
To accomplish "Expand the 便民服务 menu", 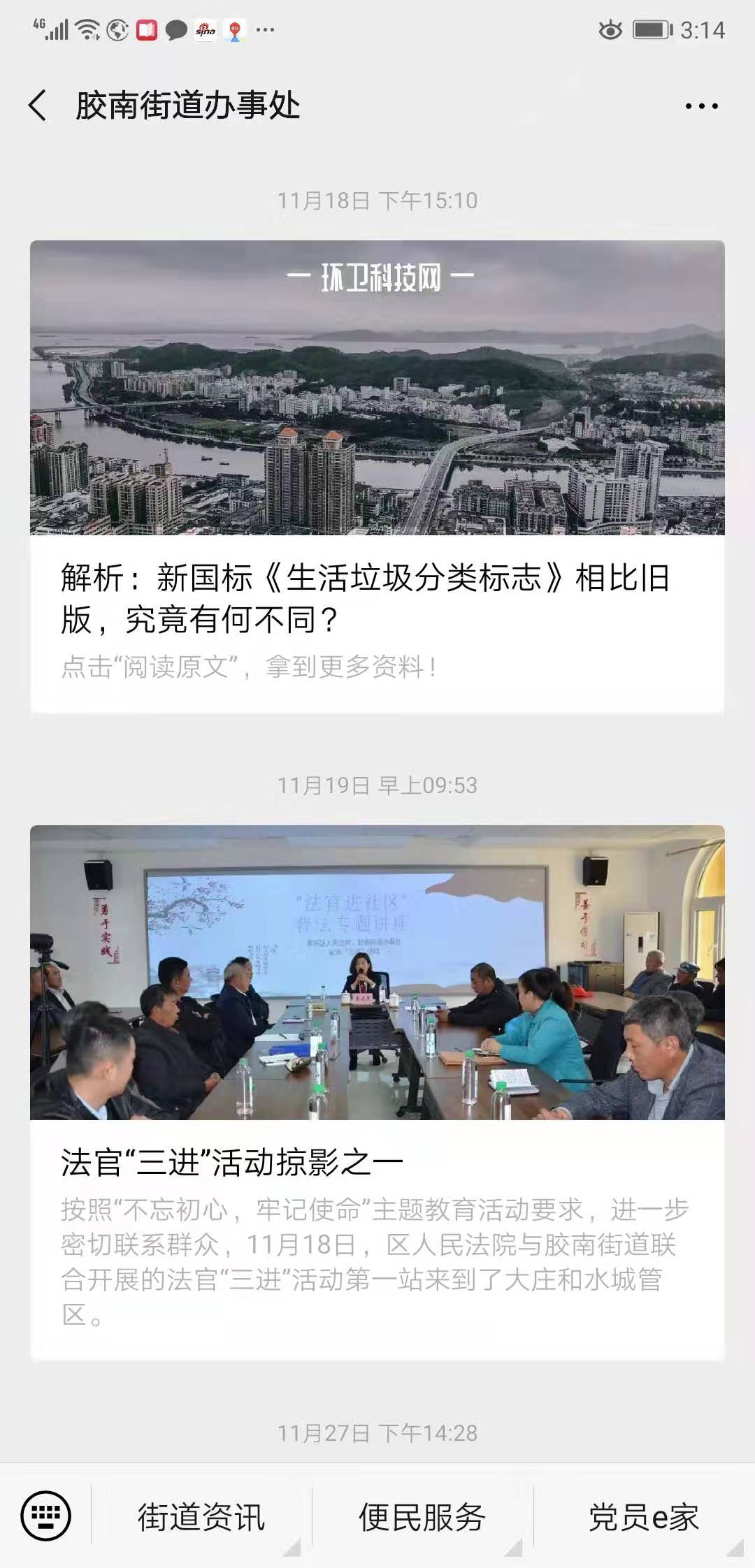I will pos(422,1518).
